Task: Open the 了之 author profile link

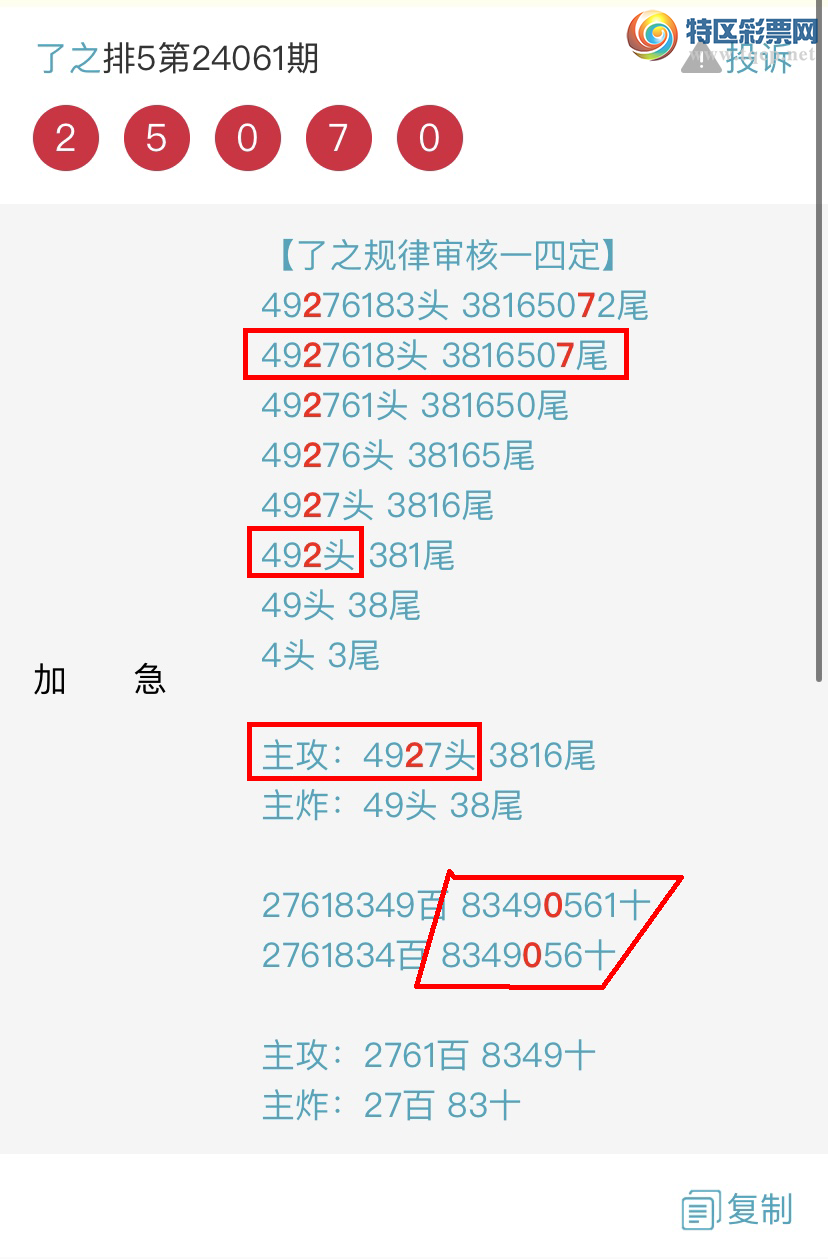Action: point(68,59)
